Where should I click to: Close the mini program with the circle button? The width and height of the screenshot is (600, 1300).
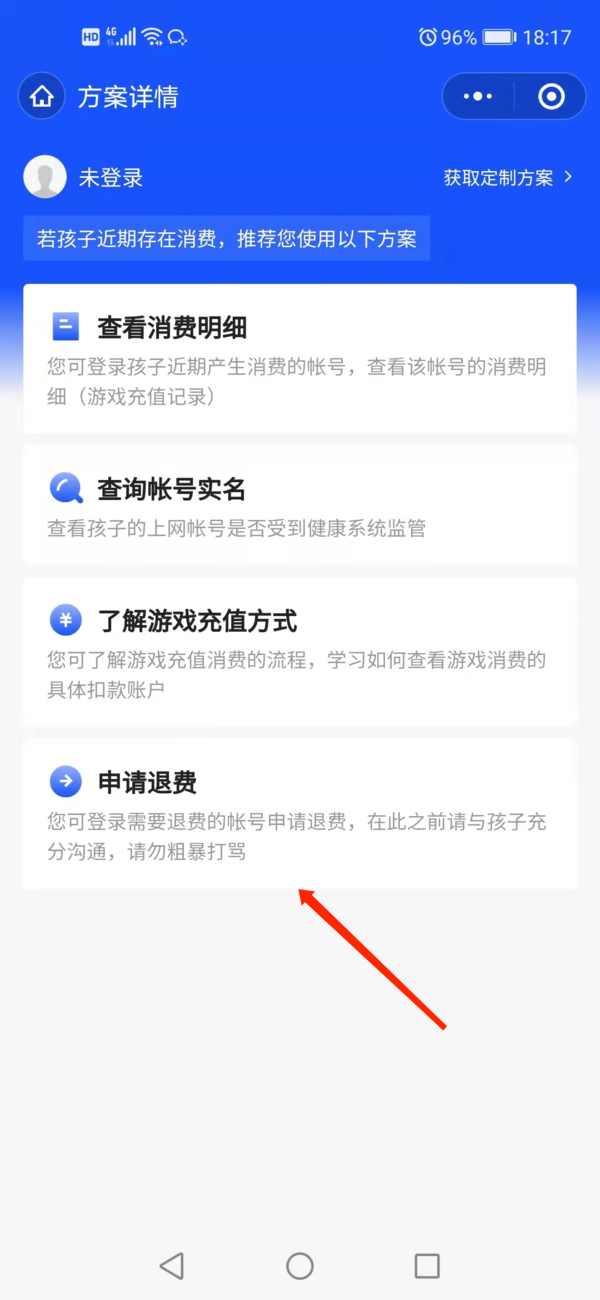551,97
